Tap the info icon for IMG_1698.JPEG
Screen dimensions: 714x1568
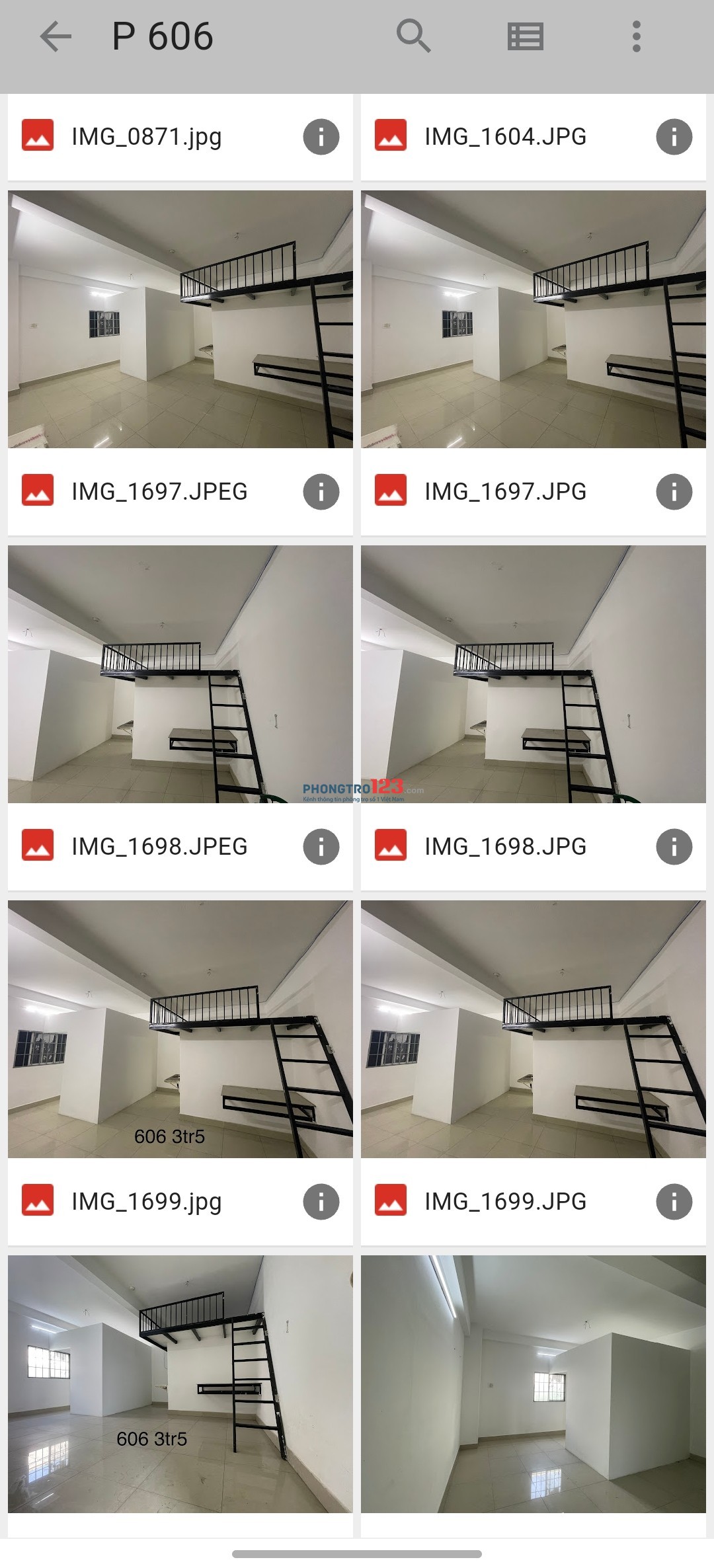point(321,847)
